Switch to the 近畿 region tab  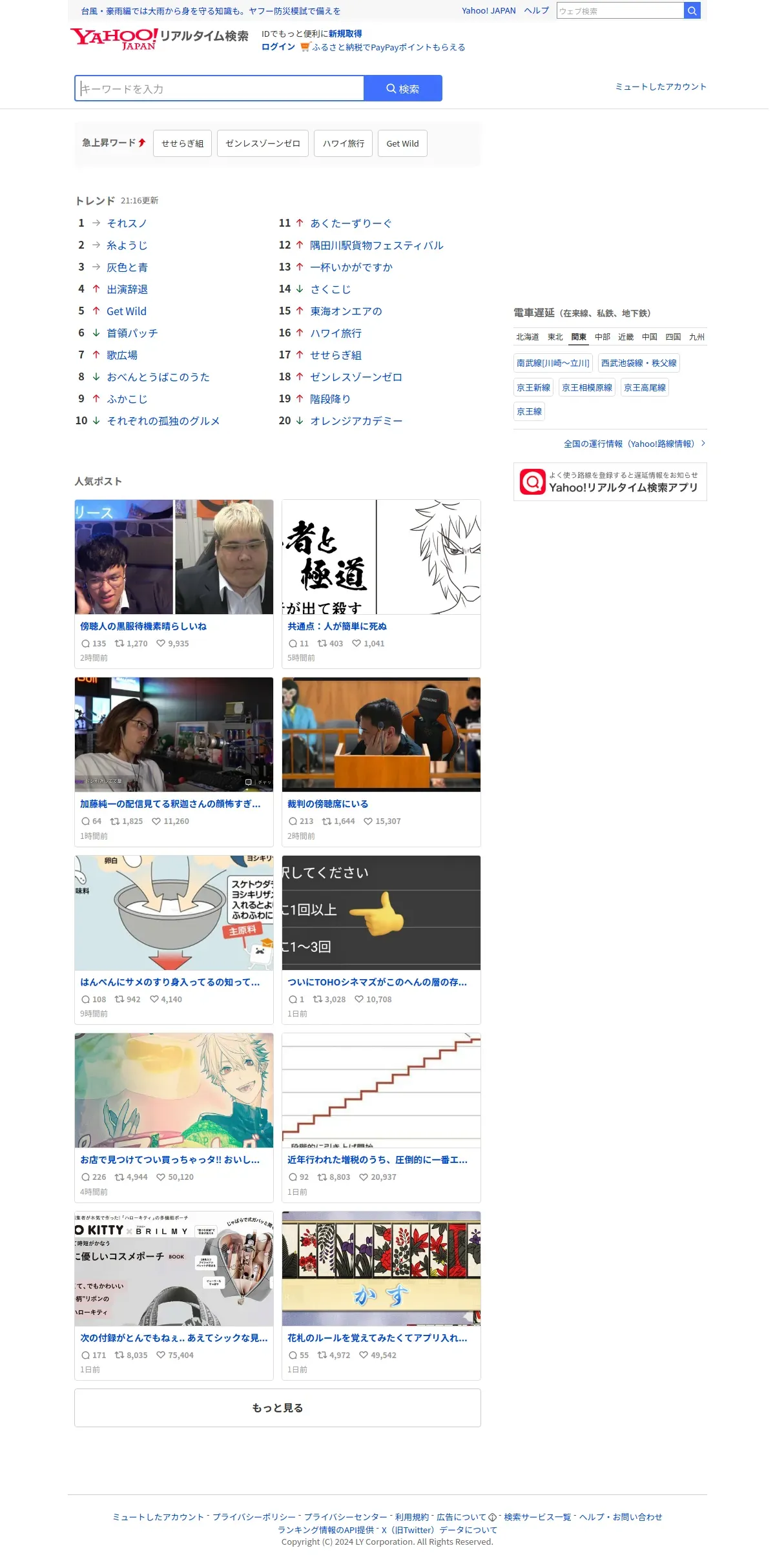(x=625, y=337)
